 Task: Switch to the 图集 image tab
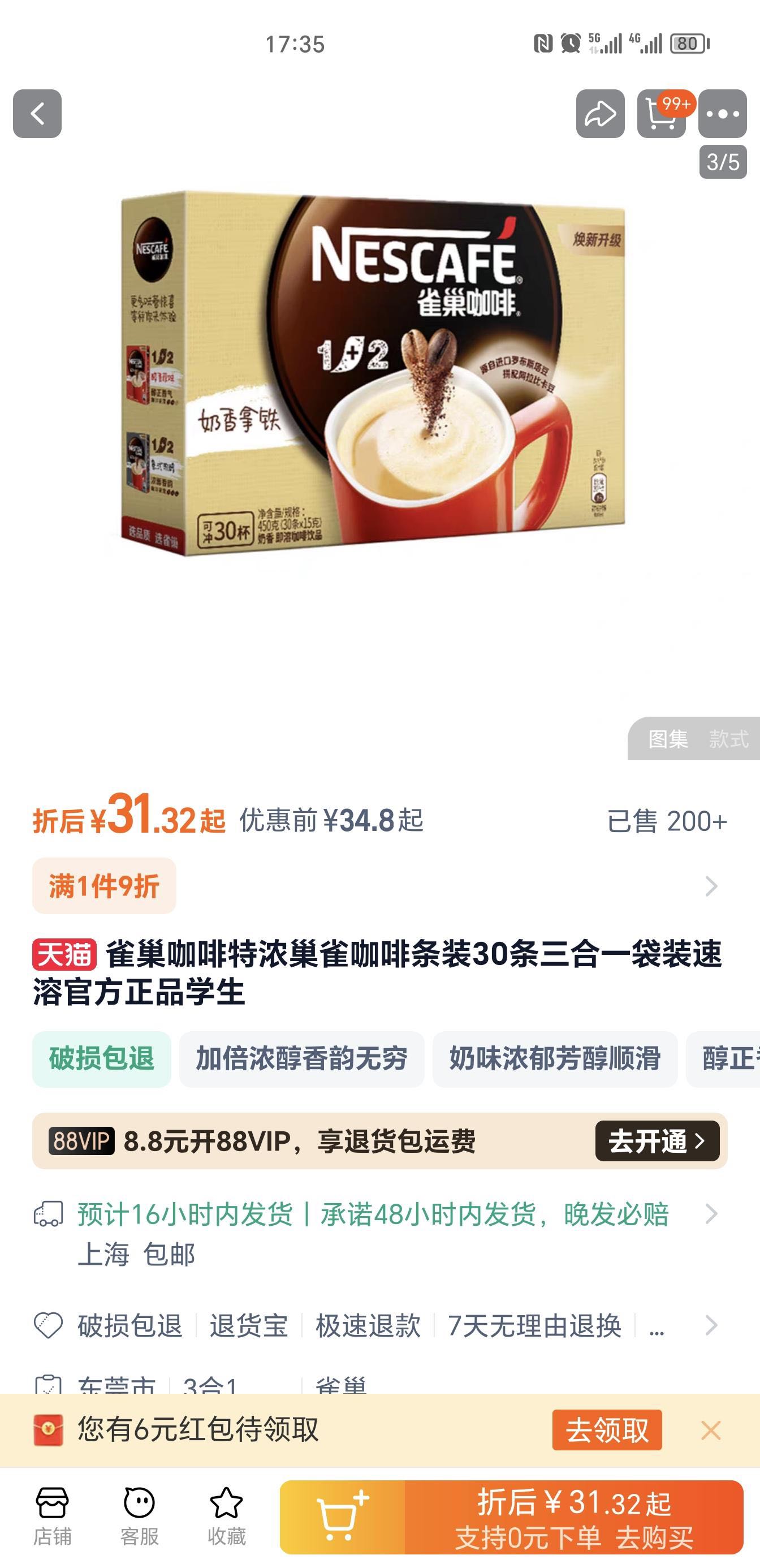(x=667, y=739)
